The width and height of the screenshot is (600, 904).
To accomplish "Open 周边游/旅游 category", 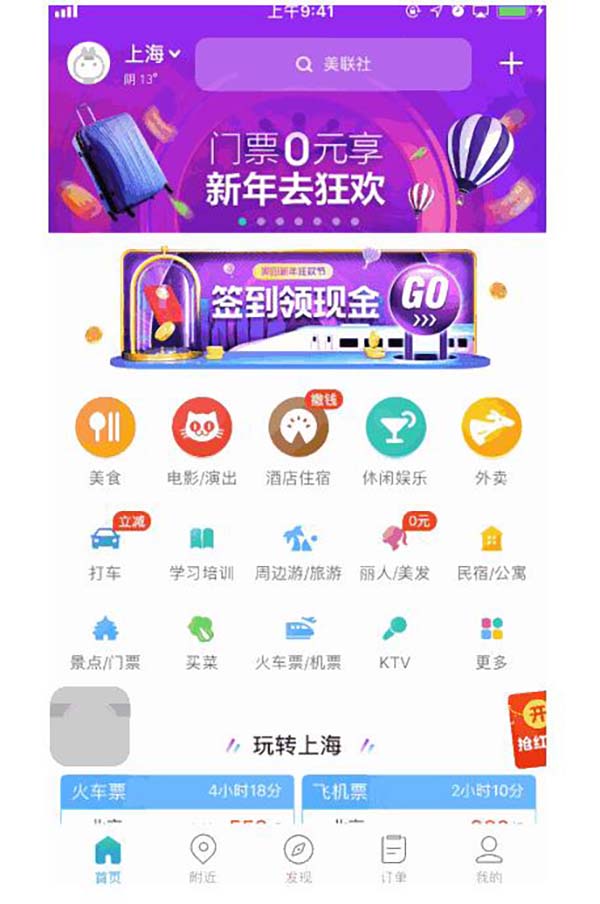I will click(x=298, y=548).
